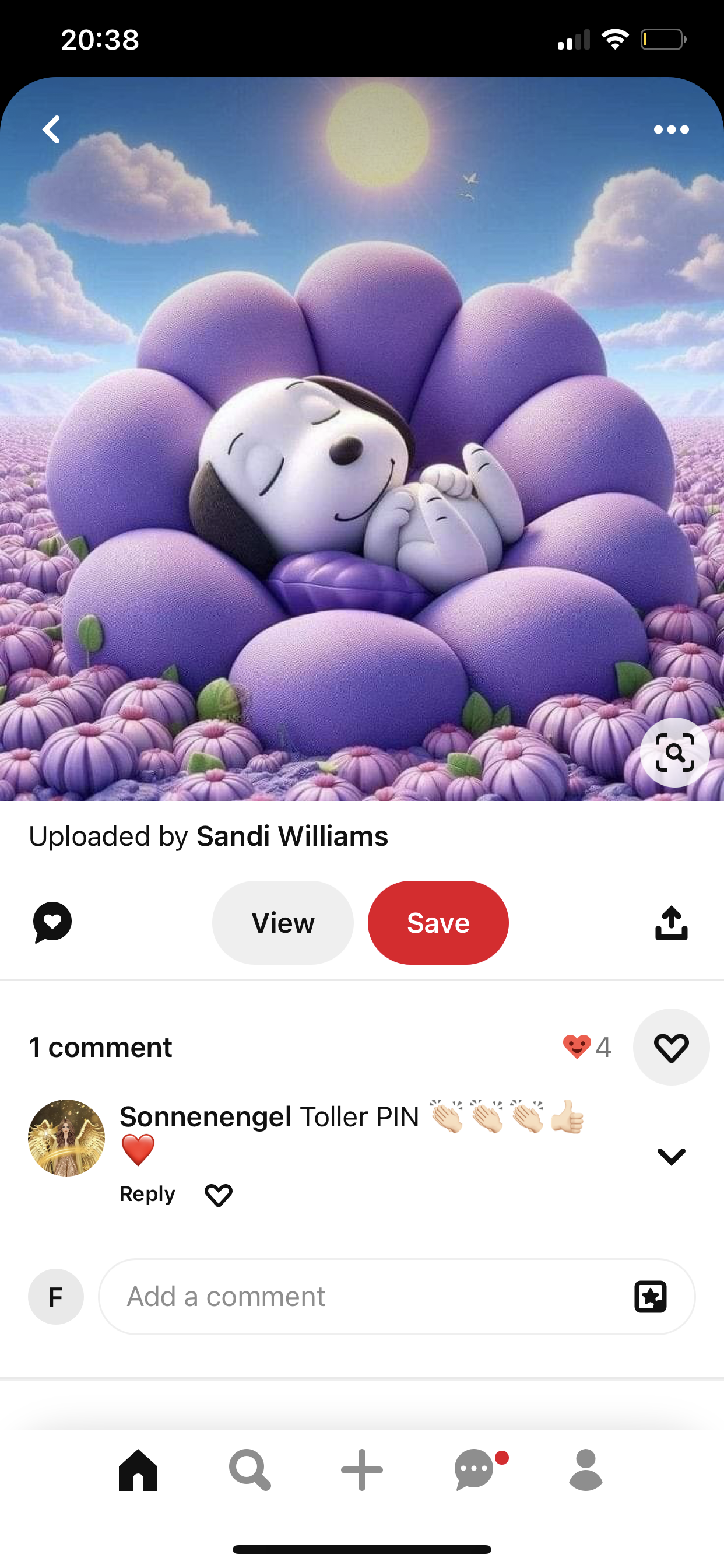React to pin with heart button
This screenshot has height=1568, width=724.
click(670, 1047)
